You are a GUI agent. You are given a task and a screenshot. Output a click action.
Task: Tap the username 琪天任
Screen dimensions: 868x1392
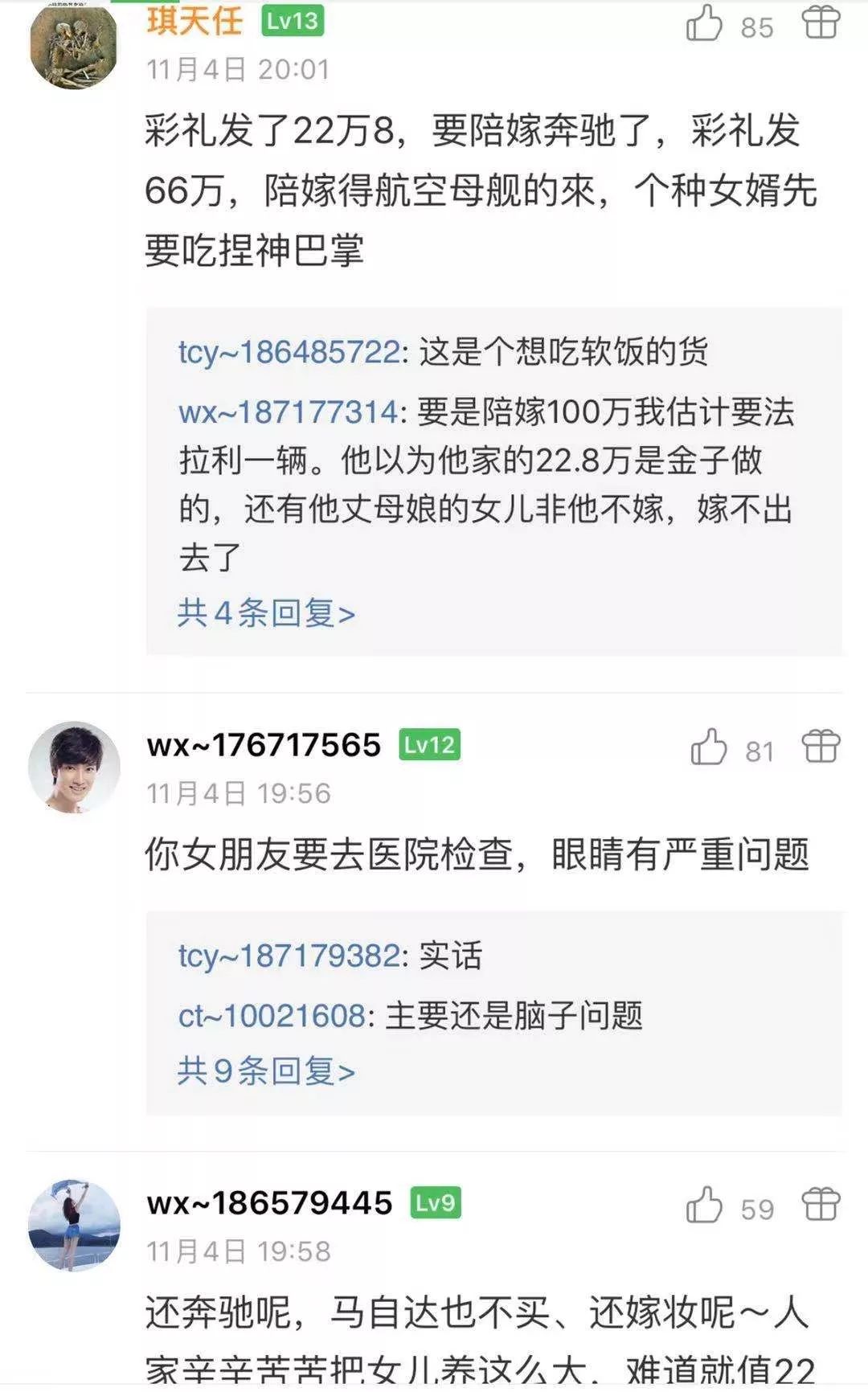point(194,21)
